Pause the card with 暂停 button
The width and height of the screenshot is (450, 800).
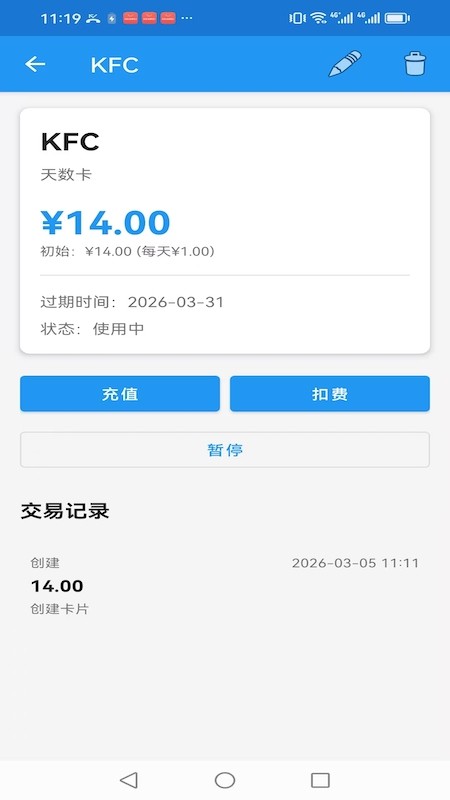point(225,449)
